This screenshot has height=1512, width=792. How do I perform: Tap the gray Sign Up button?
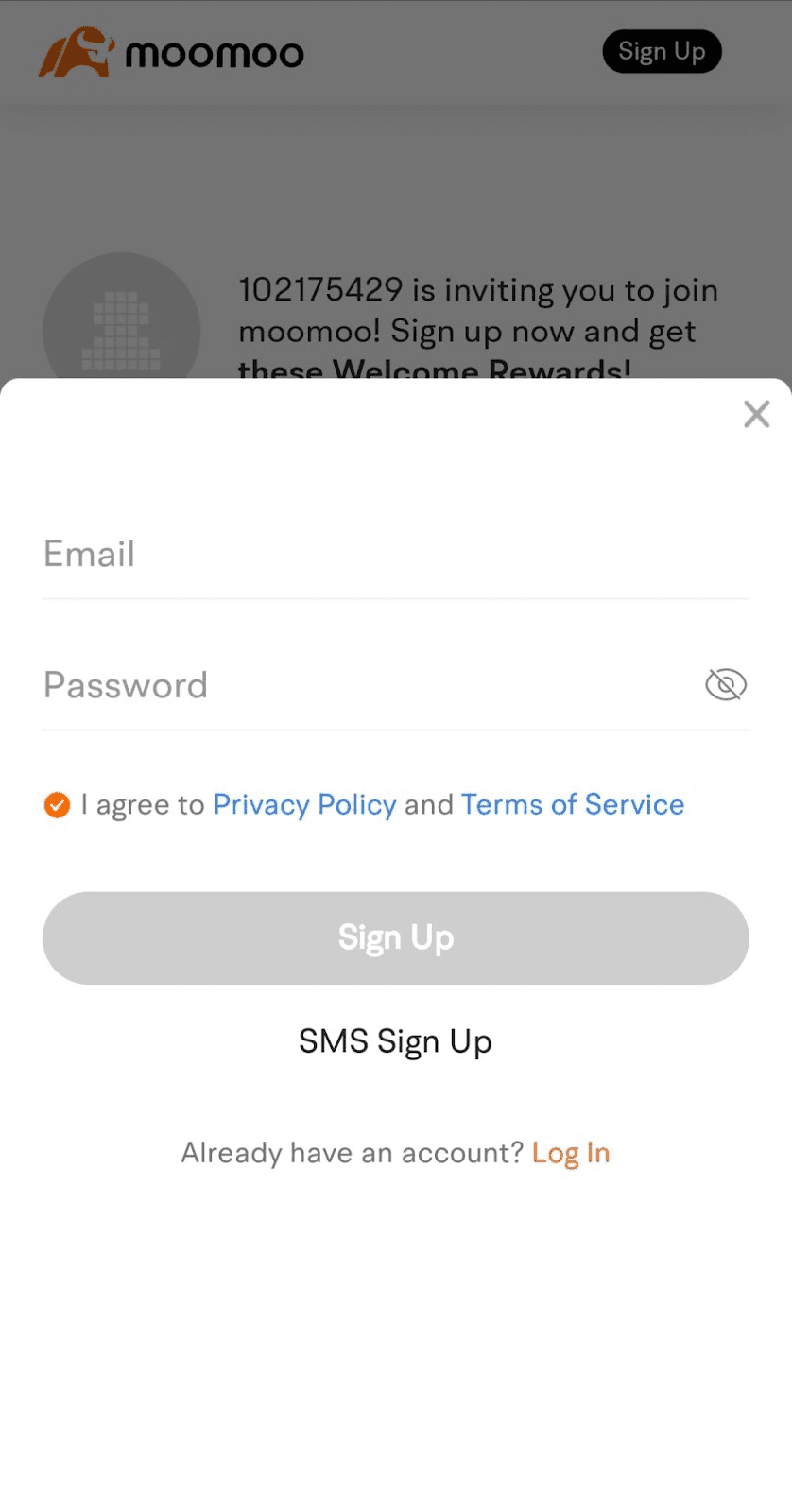click(x=395, y=937)
